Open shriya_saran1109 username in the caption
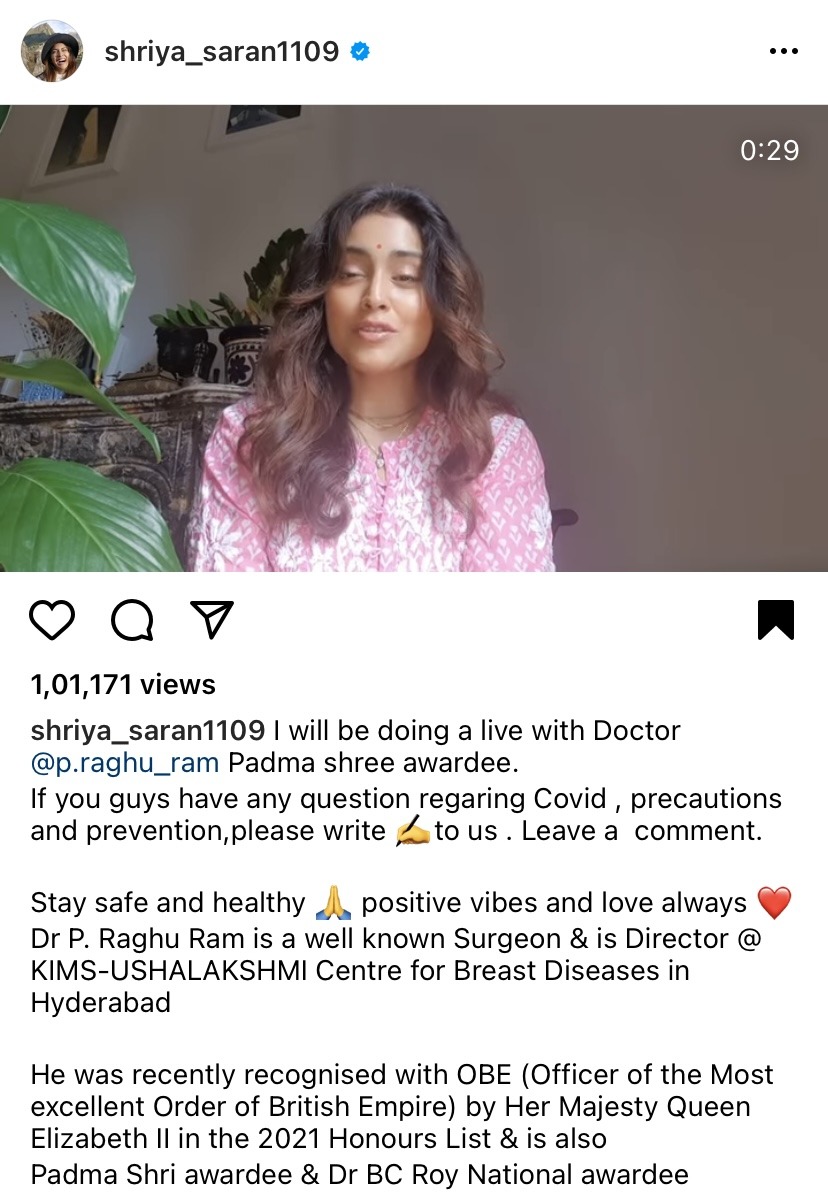This screenshot has width=828, height=1204. (x=147, y=730)
